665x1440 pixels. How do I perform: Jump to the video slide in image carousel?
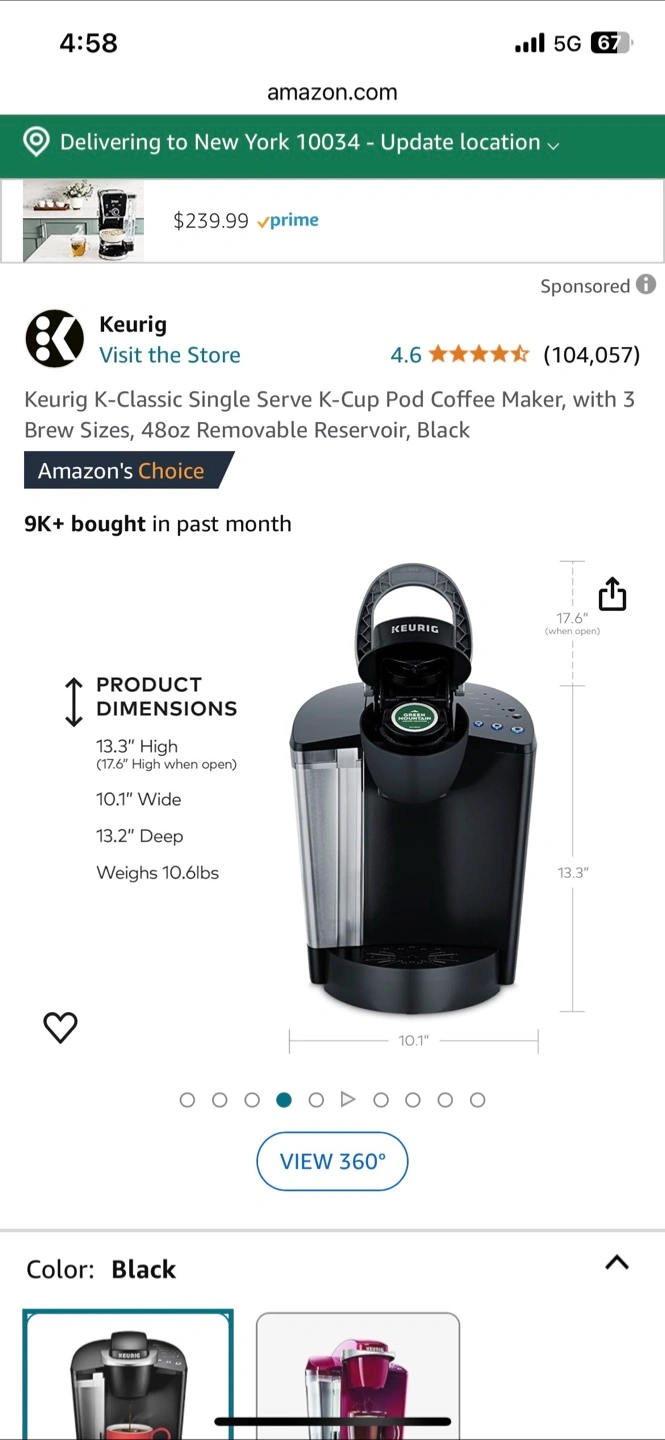[x=348, y=1100]
